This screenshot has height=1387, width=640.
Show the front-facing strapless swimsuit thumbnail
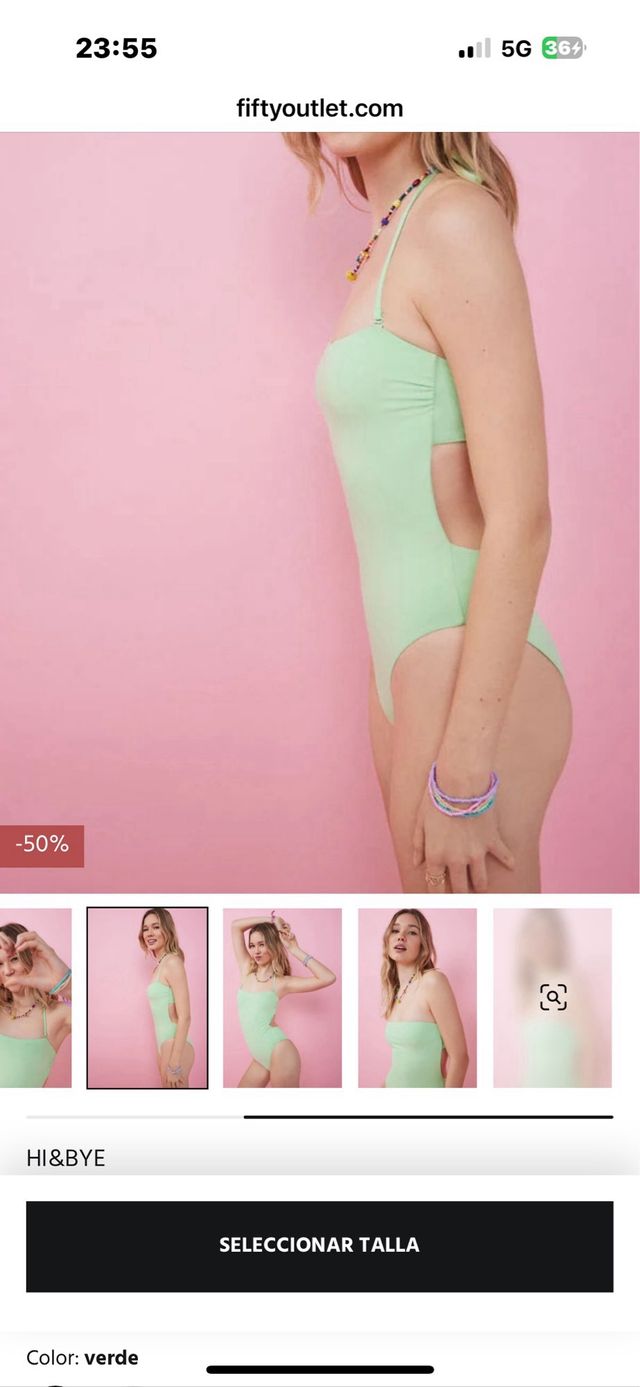tap(417, 997)
